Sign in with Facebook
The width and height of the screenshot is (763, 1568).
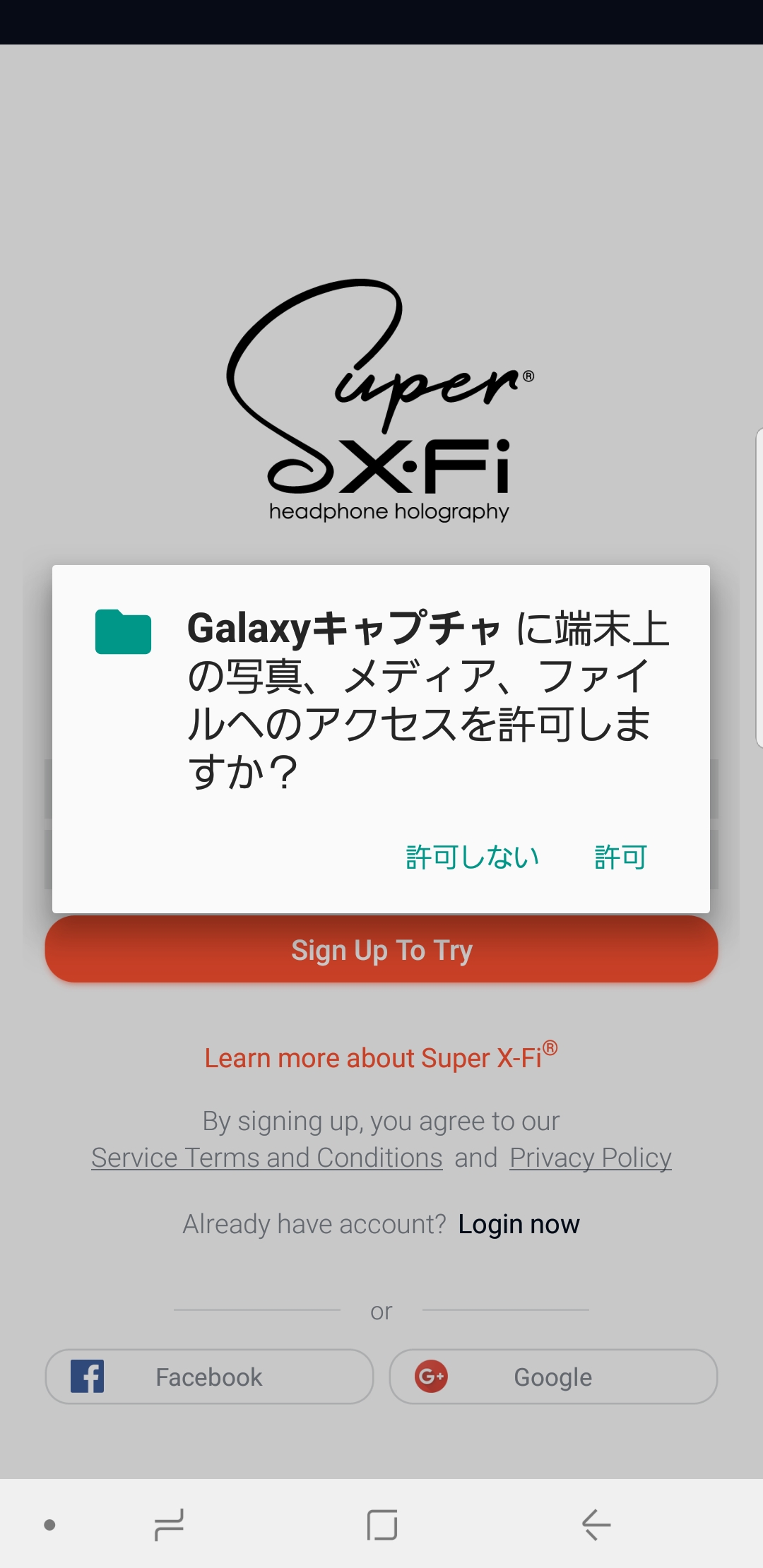point(209,1377)
